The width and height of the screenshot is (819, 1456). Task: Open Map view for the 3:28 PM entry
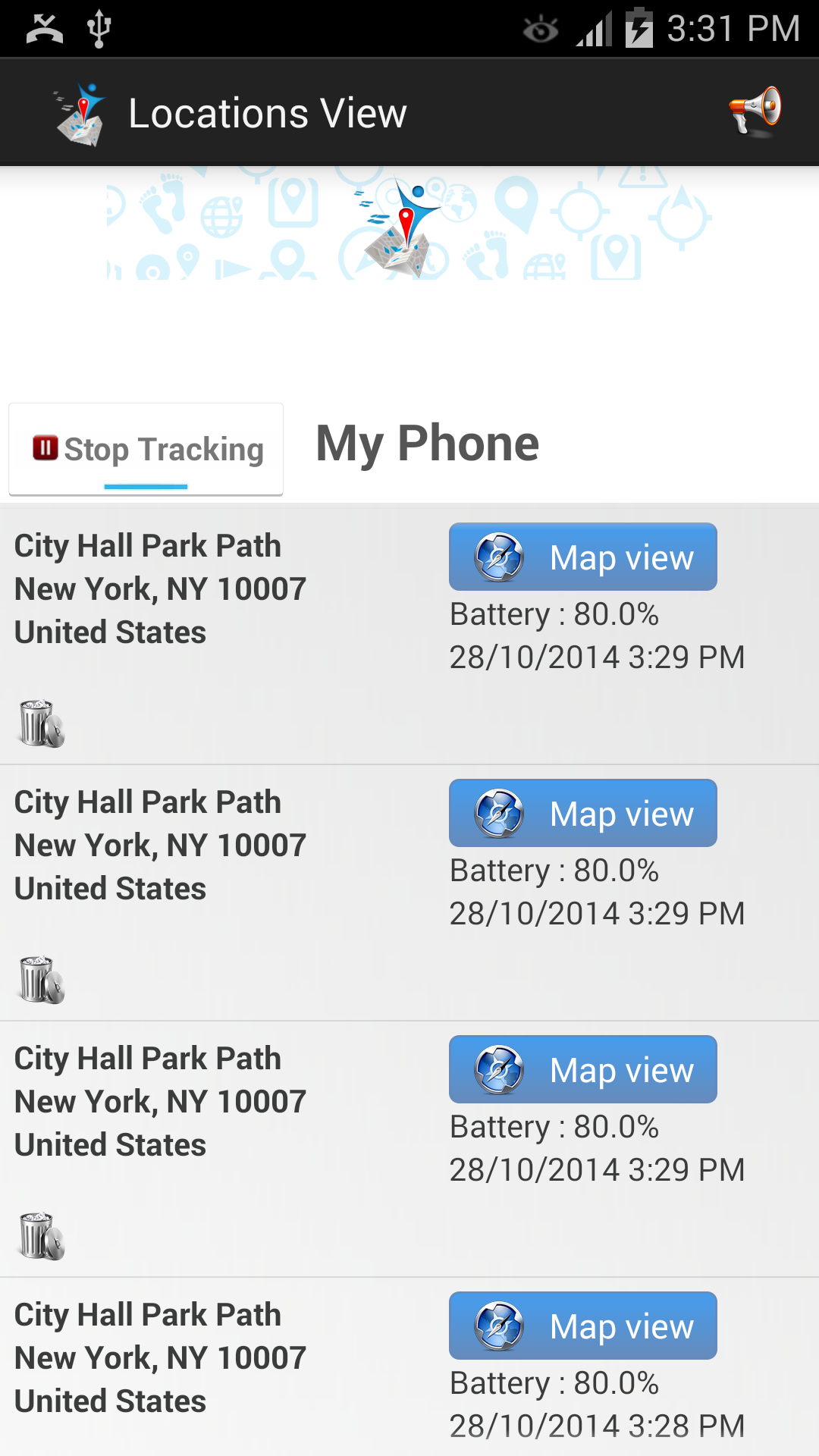pos(582,1326)
